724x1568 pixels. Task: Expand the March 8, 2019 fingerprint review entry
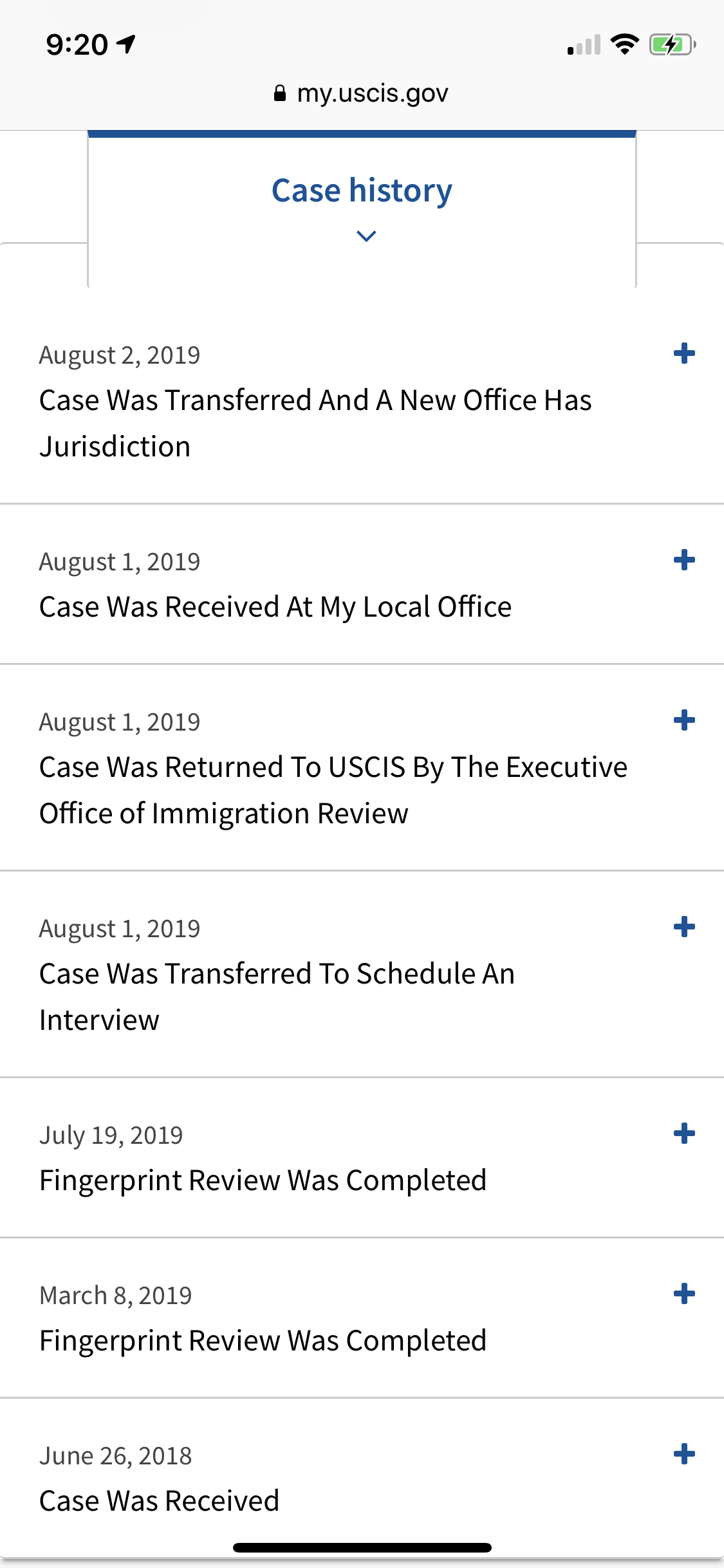pos(684,1294)
